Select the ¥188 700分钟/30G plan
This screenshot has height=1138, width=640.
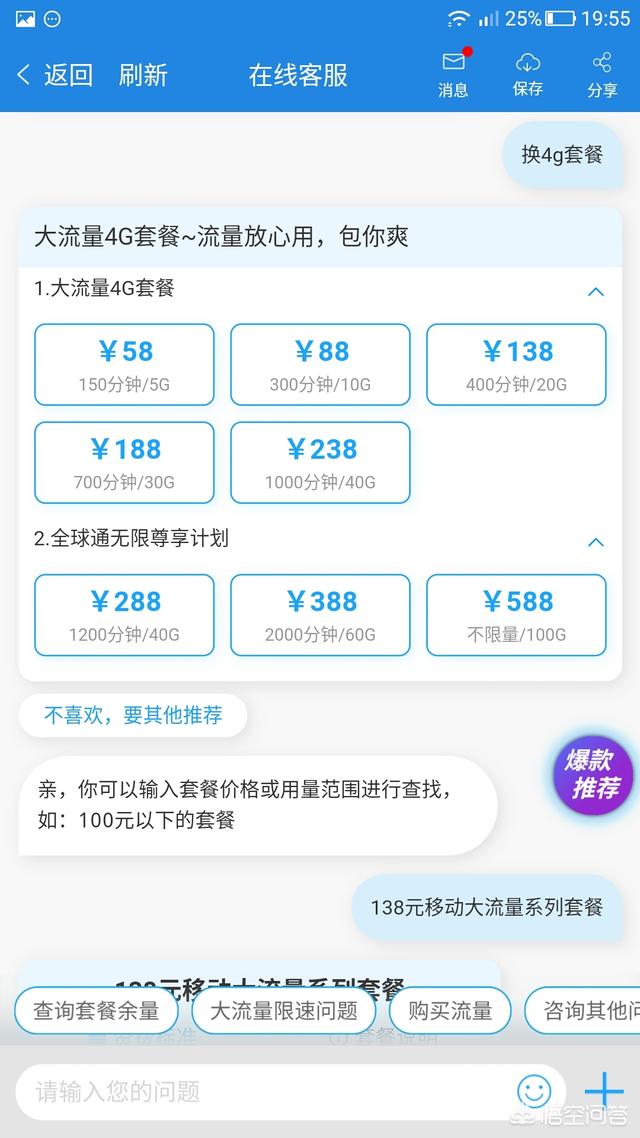click(x=124, y=462)
